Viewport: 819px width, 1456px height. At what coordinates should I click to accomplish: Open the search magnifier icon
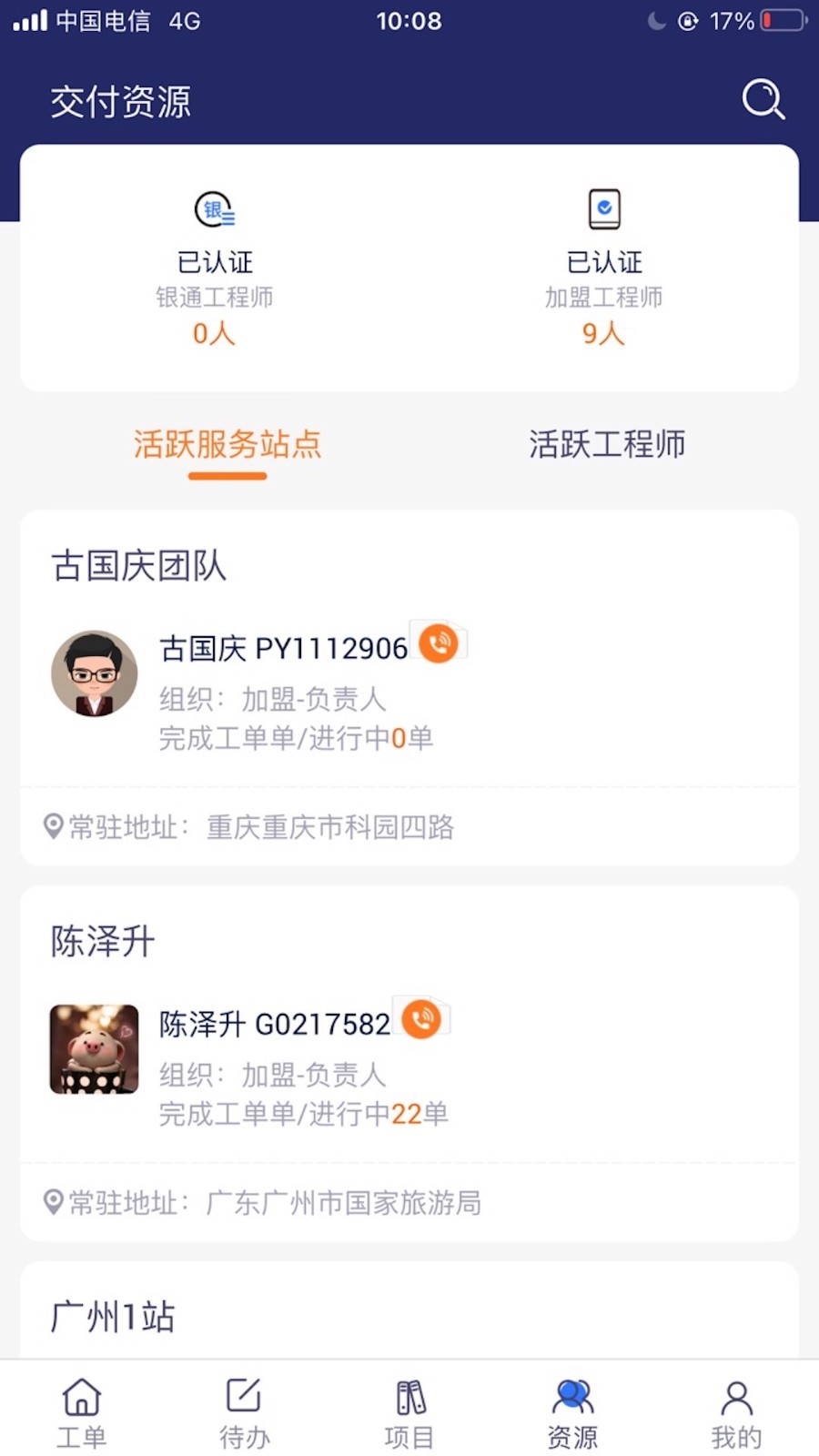[x=763, y=99]
